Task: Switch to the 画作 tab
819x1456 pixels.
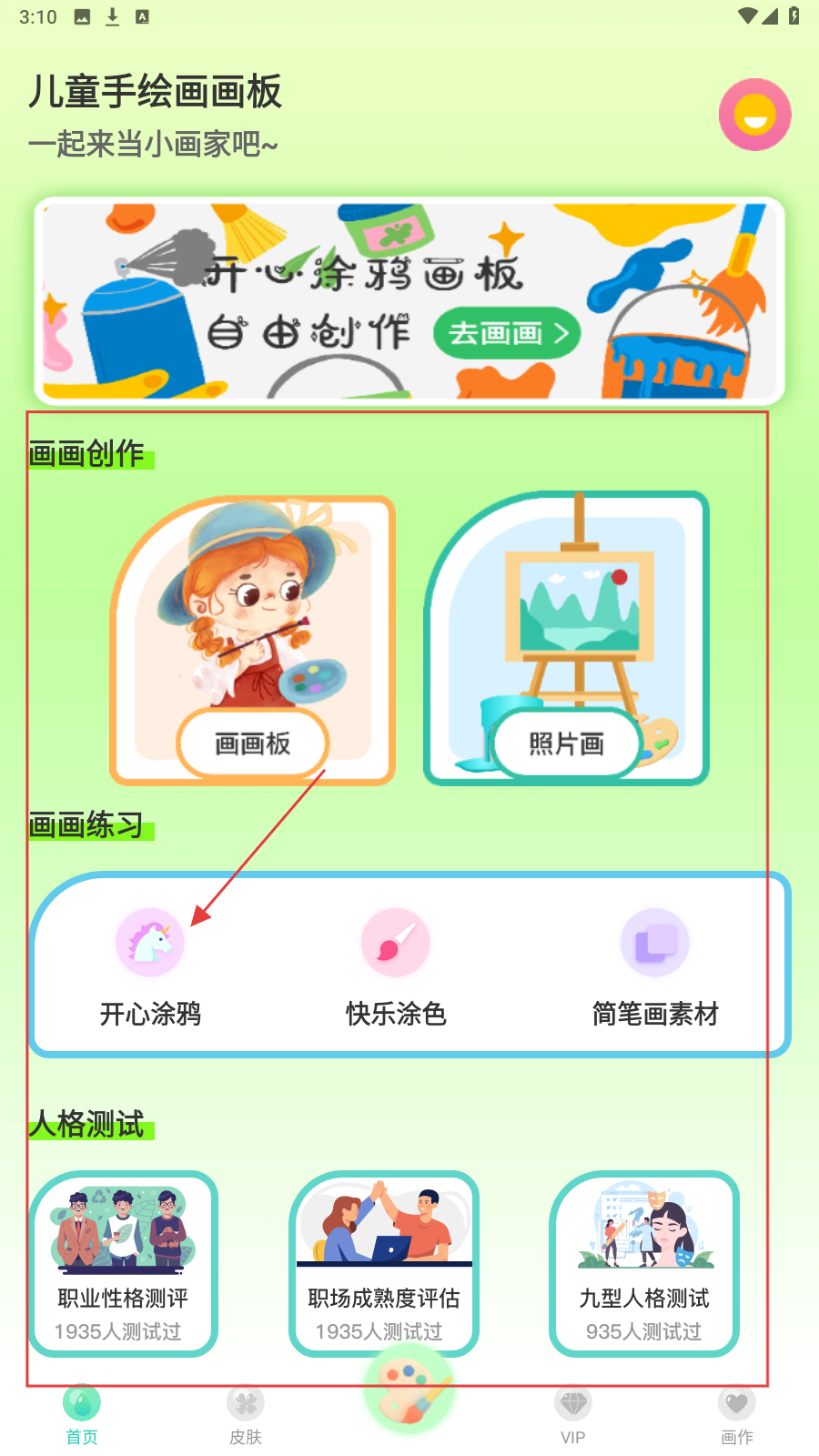Action: tap(737, 1416)
